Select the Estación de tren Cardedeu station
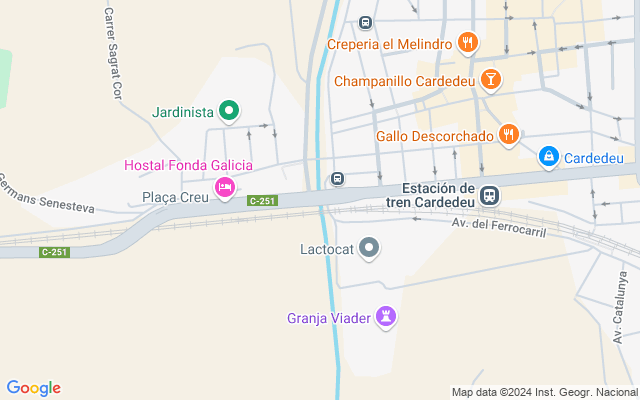Screen dimensions: 640x400 pyautogui.click(x=489, y=195)
